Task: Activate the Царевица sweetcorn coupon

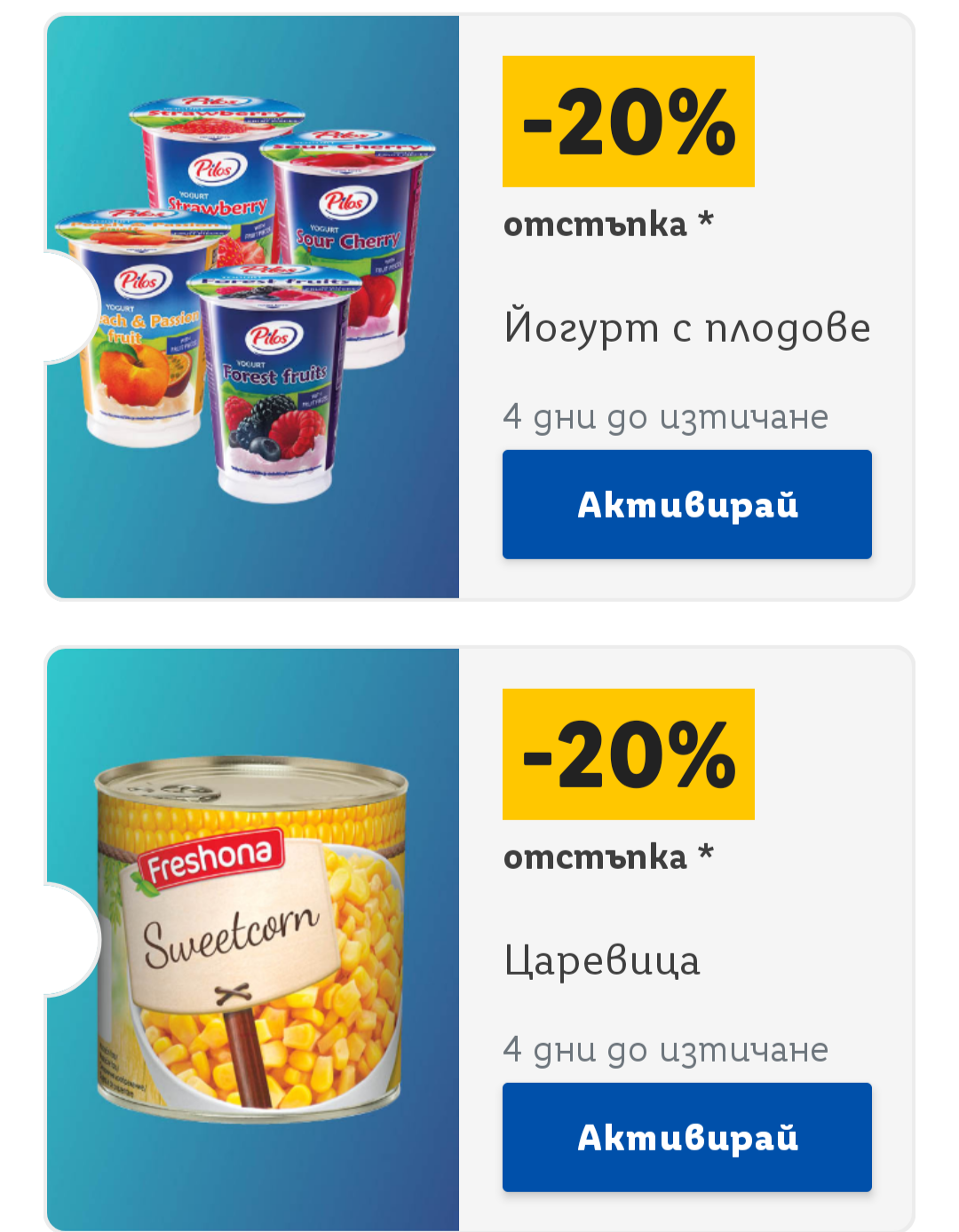Action: click(686, 1137)
